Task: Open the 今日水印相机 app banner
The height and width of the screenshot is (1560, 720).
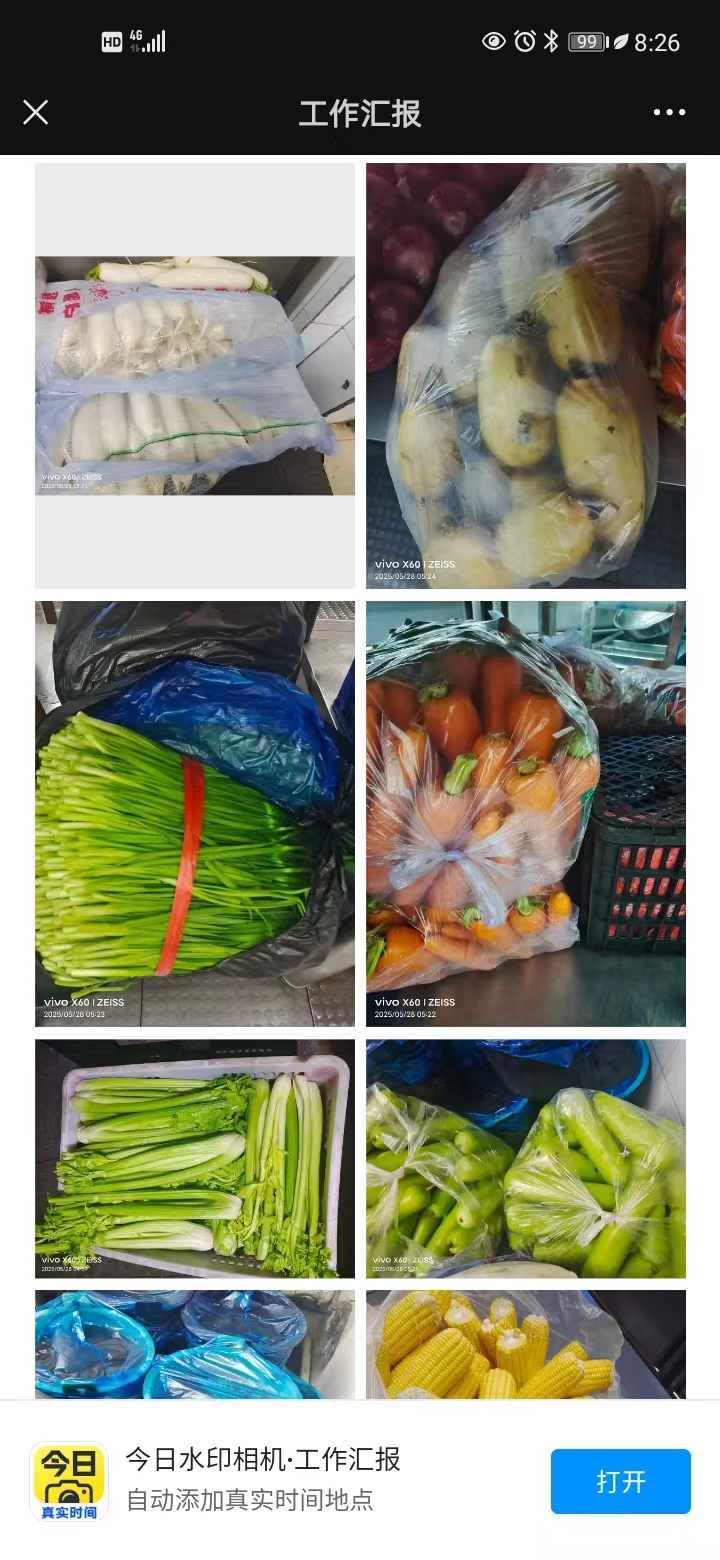Action: (x=262, y=1479)
